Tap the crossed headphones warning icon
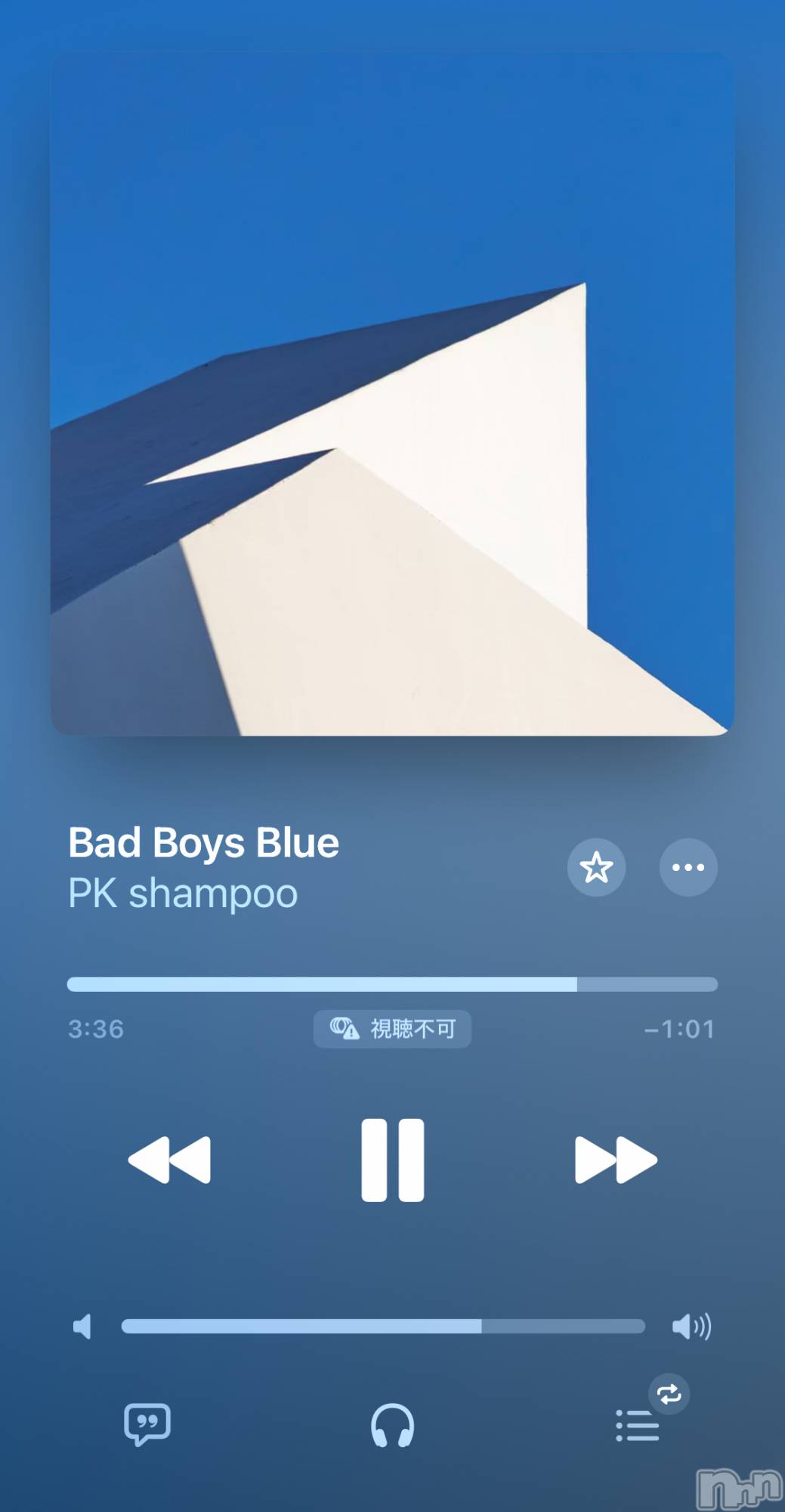Viewport: 785px width, 1512px height. click(345, 1028)
